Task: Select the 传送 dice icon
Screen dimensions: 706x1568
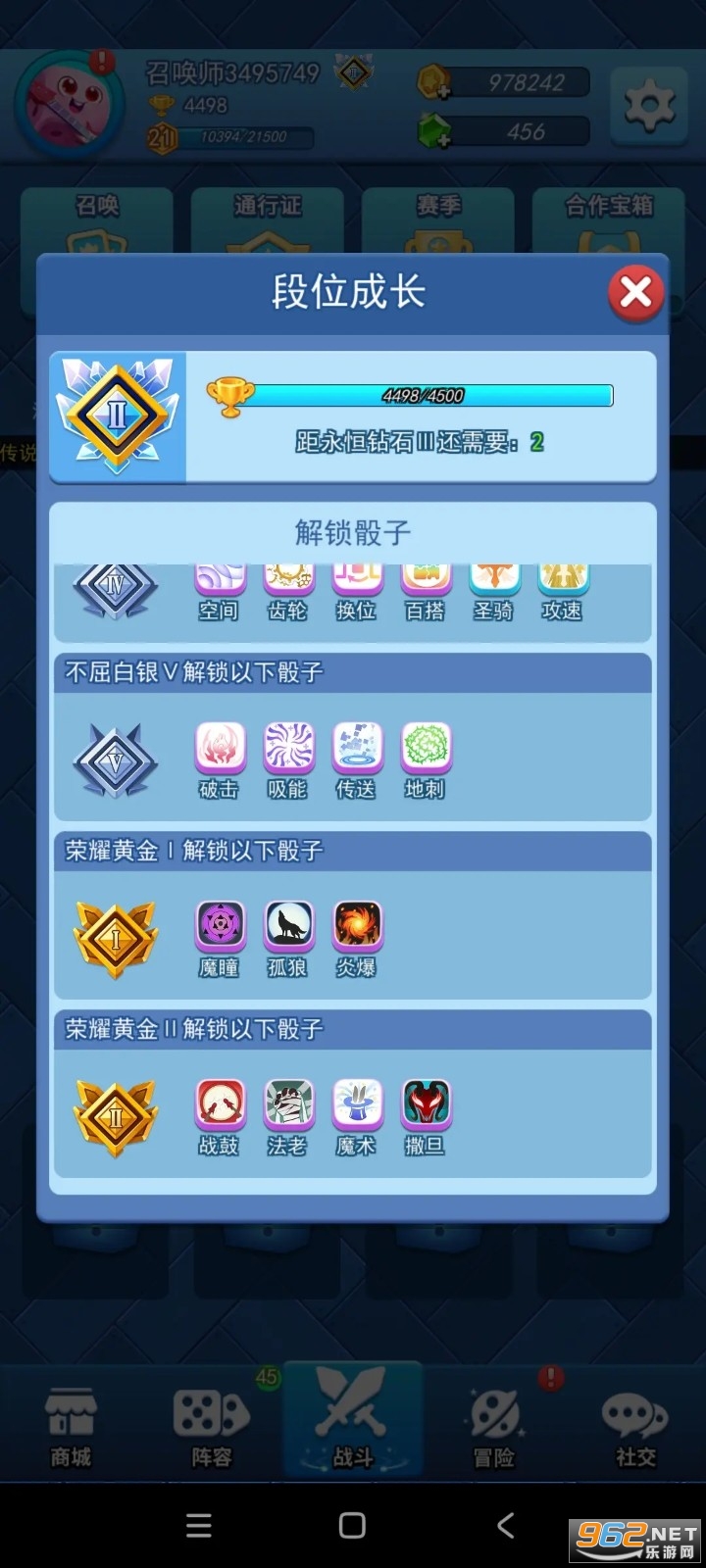Action: click(x=357, y=748)
